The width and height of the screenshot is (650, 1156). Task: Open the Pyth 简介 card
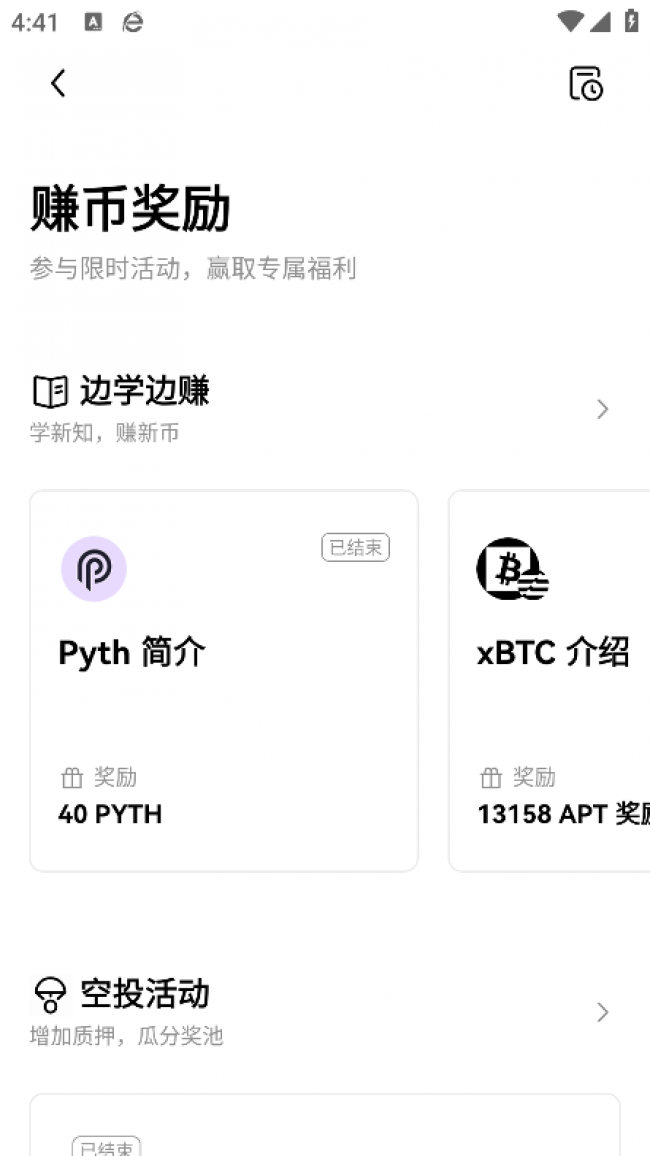click(x=224, y=680)
